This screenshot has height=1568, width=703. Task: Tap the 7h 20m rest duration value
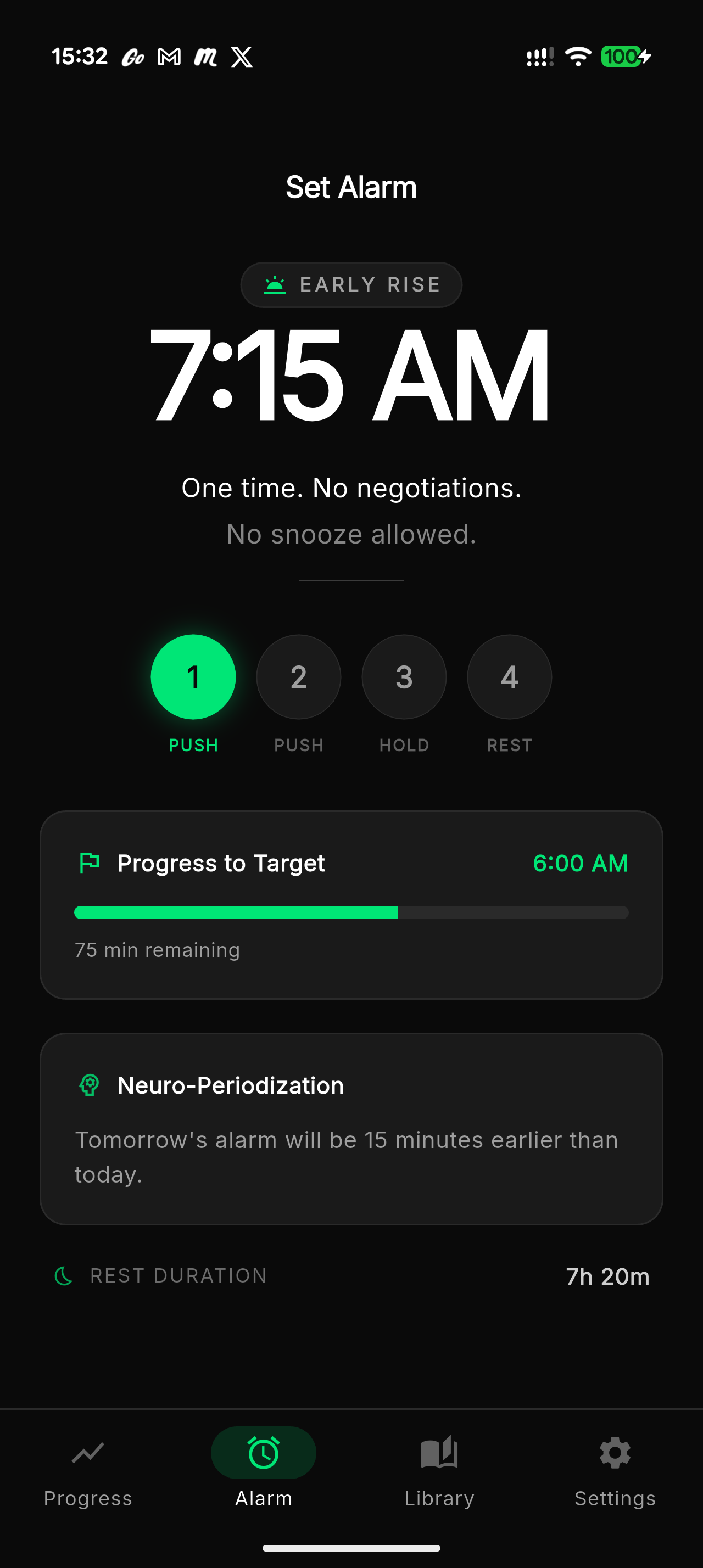pyautogui.click(x=607, y=1275)
